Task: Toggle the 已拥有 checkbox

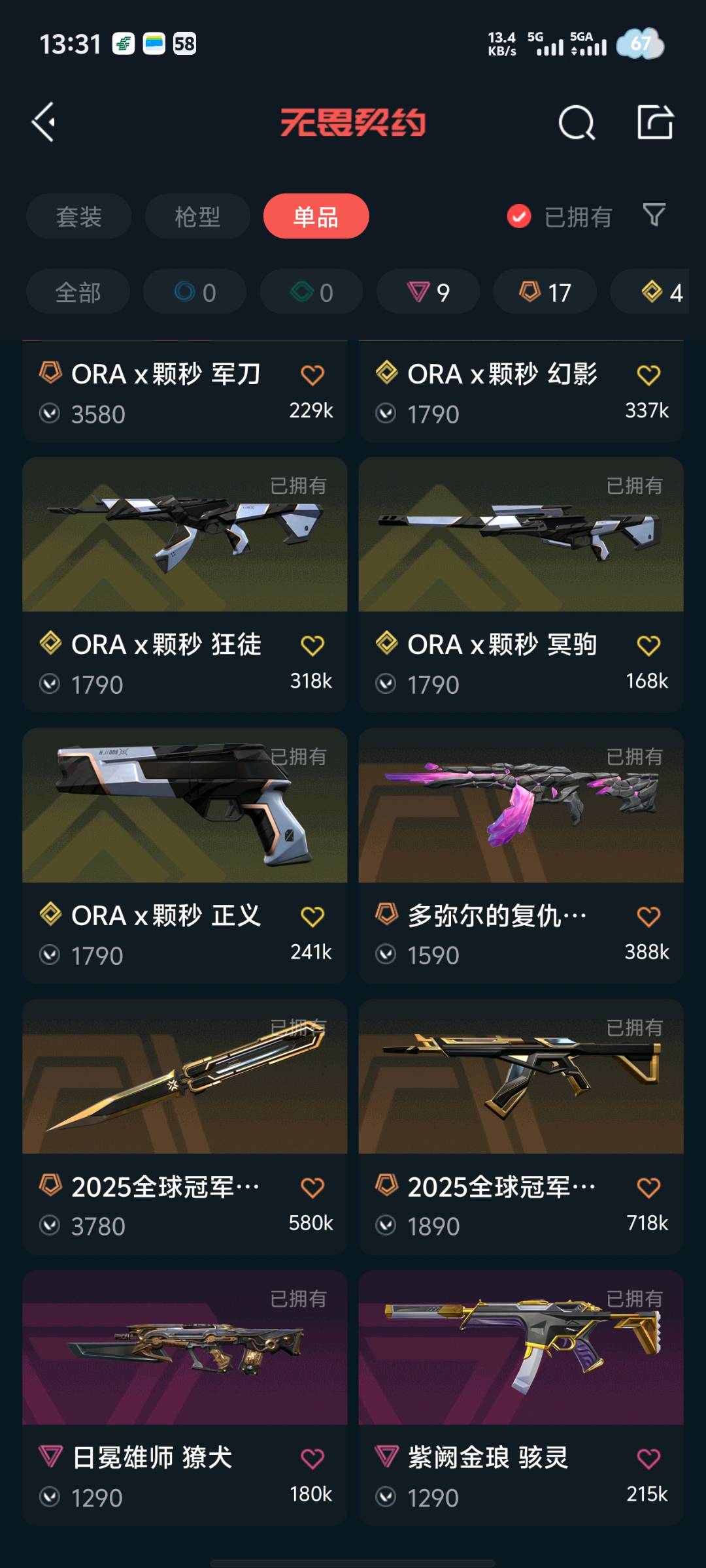Action: pyautogui.click(x=519, y=216)
